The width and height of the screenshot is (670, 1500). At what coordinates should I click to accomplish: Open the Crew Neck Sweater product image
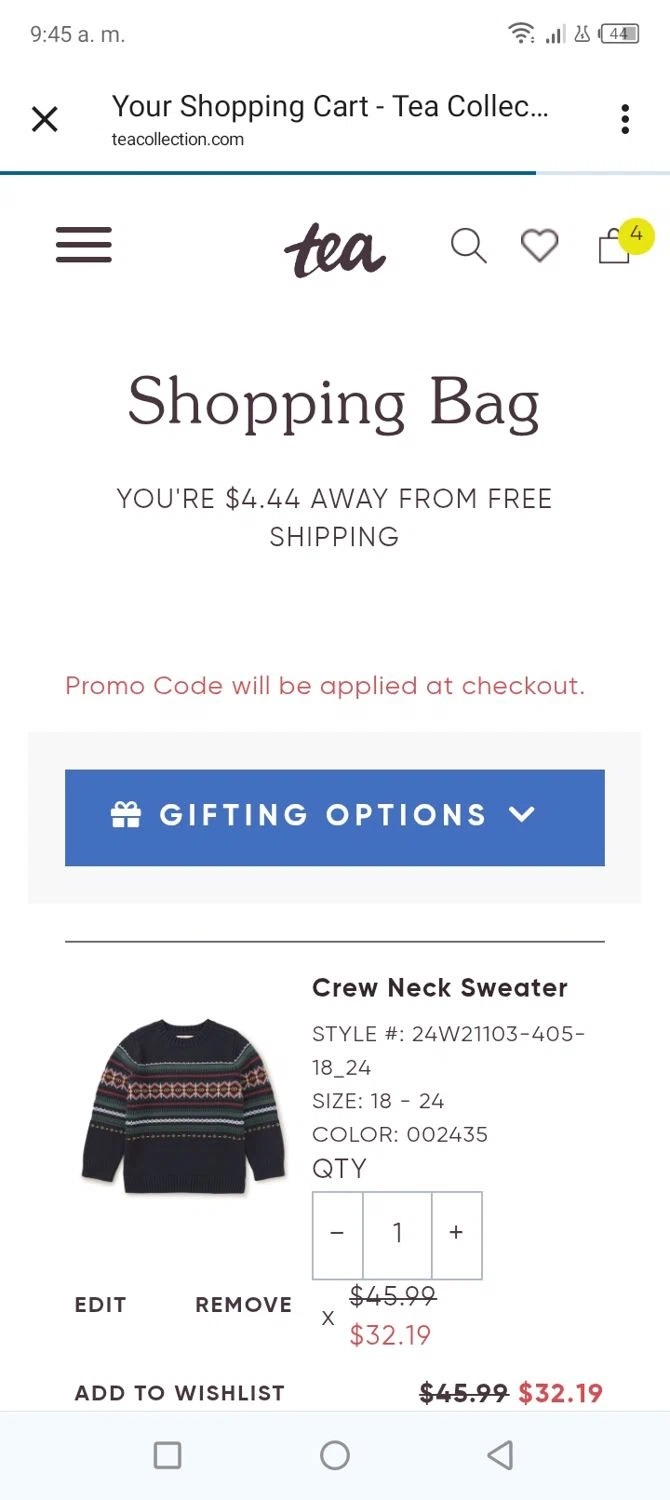click(x=184, y=1106)
